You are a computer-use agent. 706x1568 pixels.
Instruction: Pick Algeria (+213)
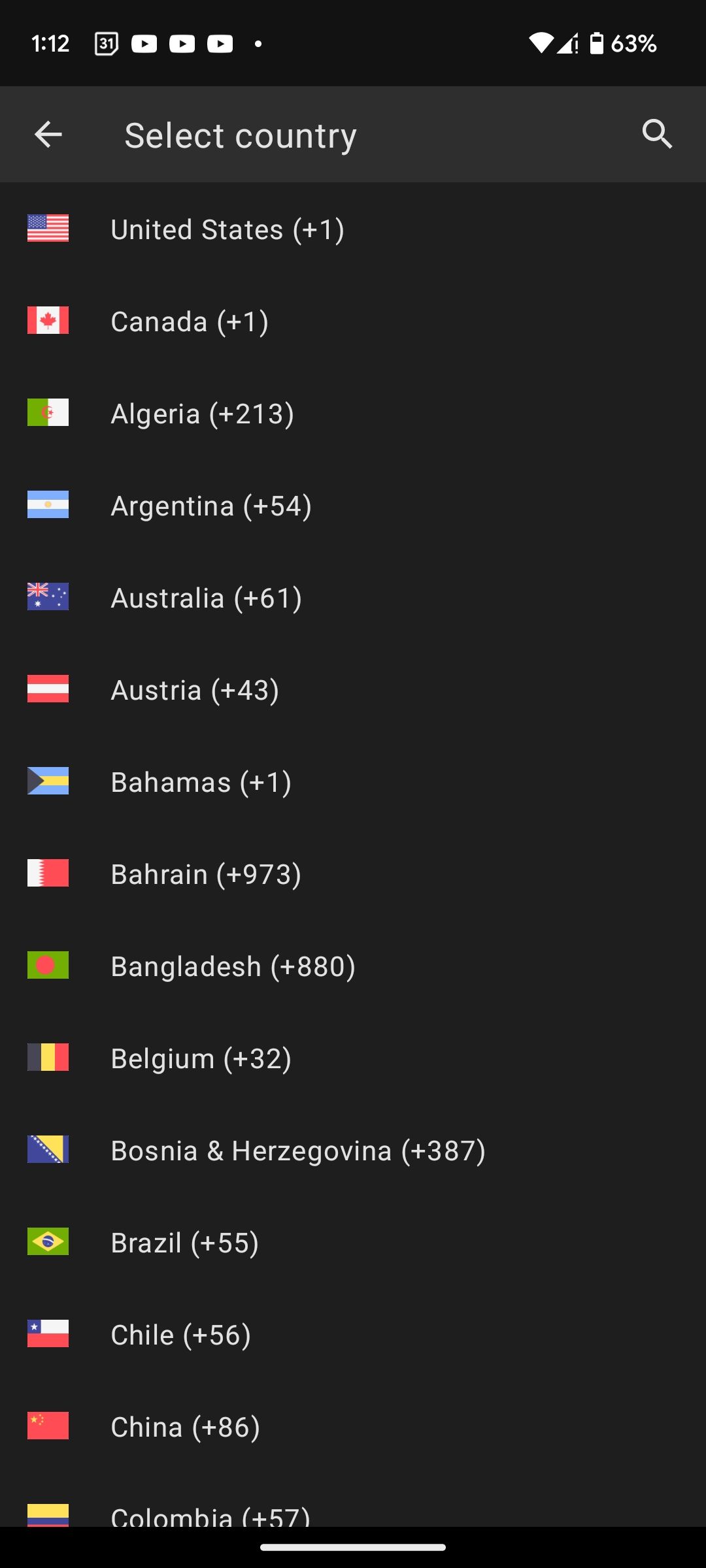(202, 414)
